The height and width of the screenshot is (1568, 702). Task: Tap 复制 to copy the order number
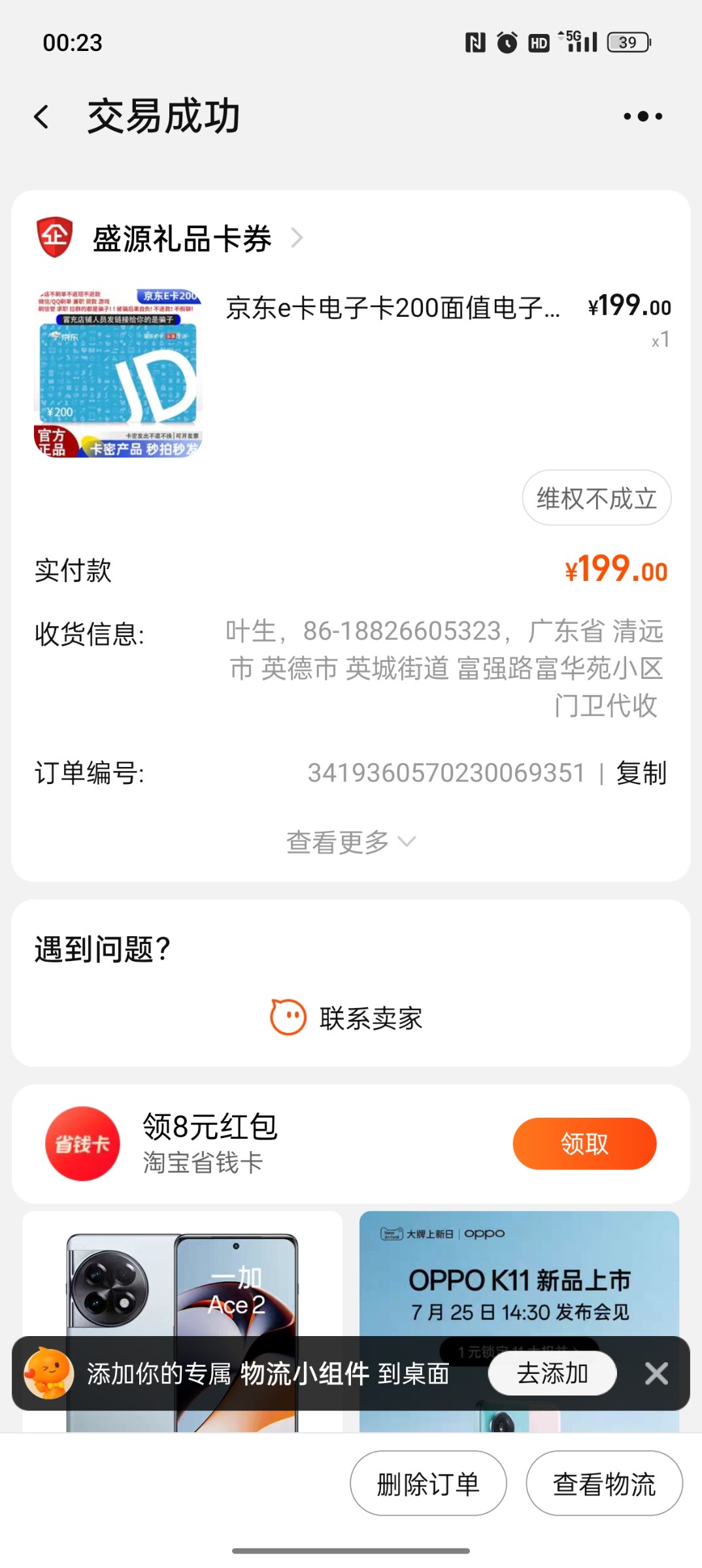point(640,774)
